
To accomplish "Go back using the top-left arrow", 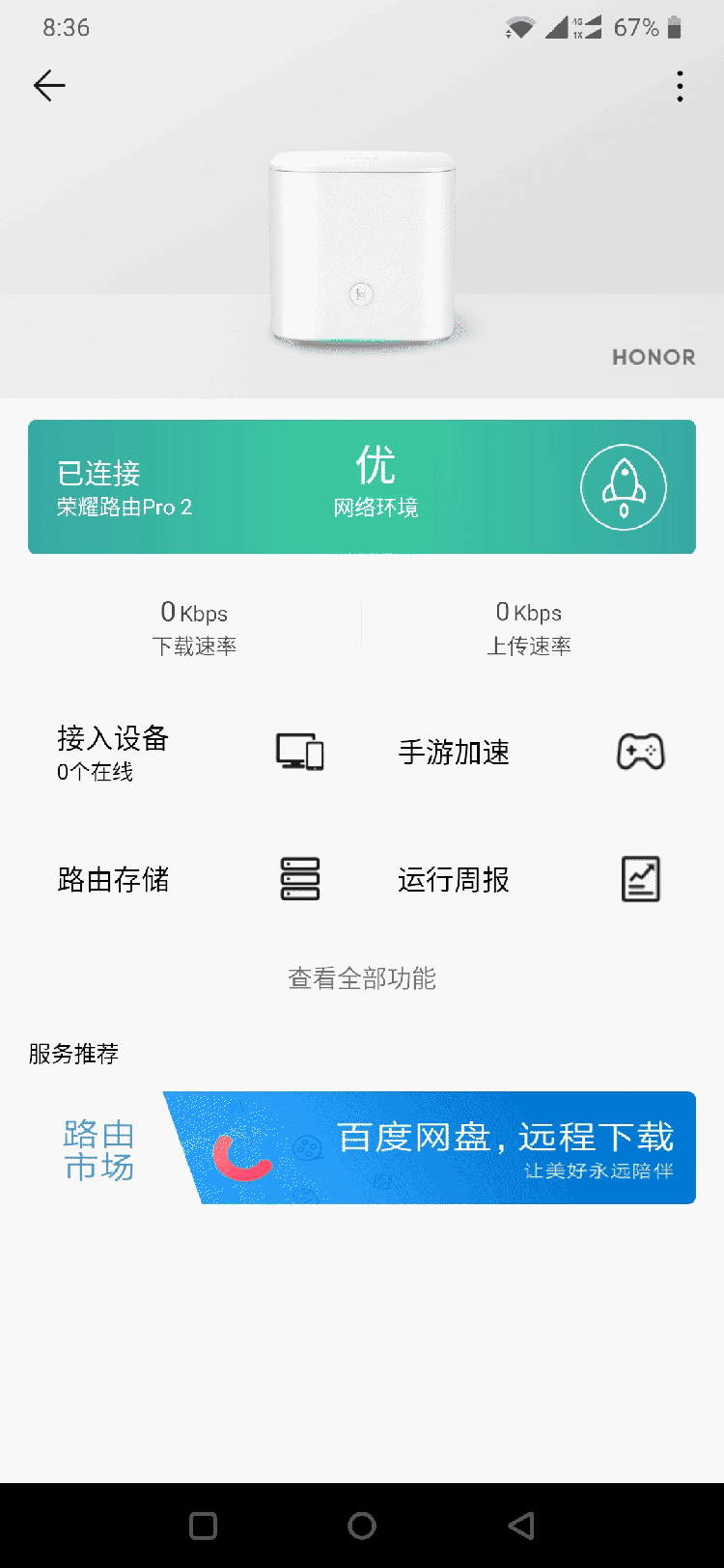I will coord(49,86).
